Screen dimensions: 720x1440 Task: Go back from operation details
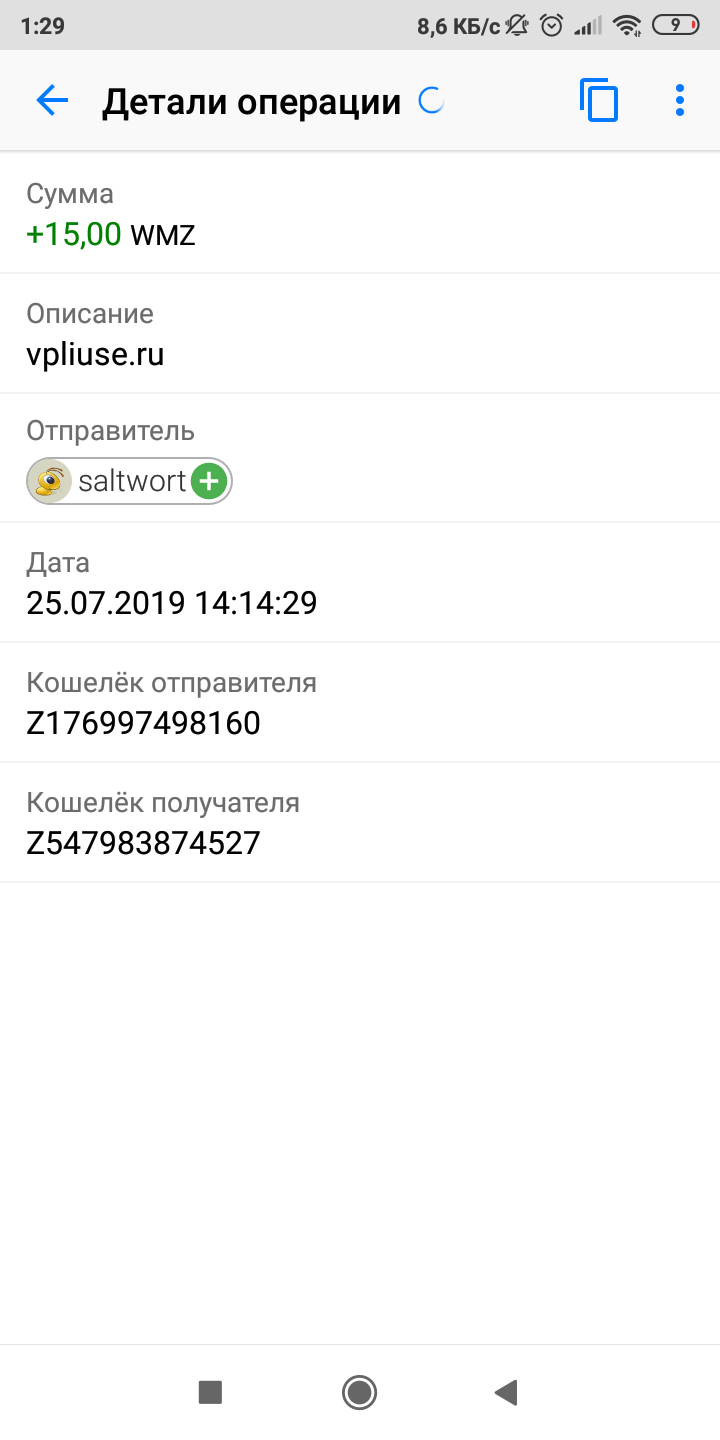point(52,100)
